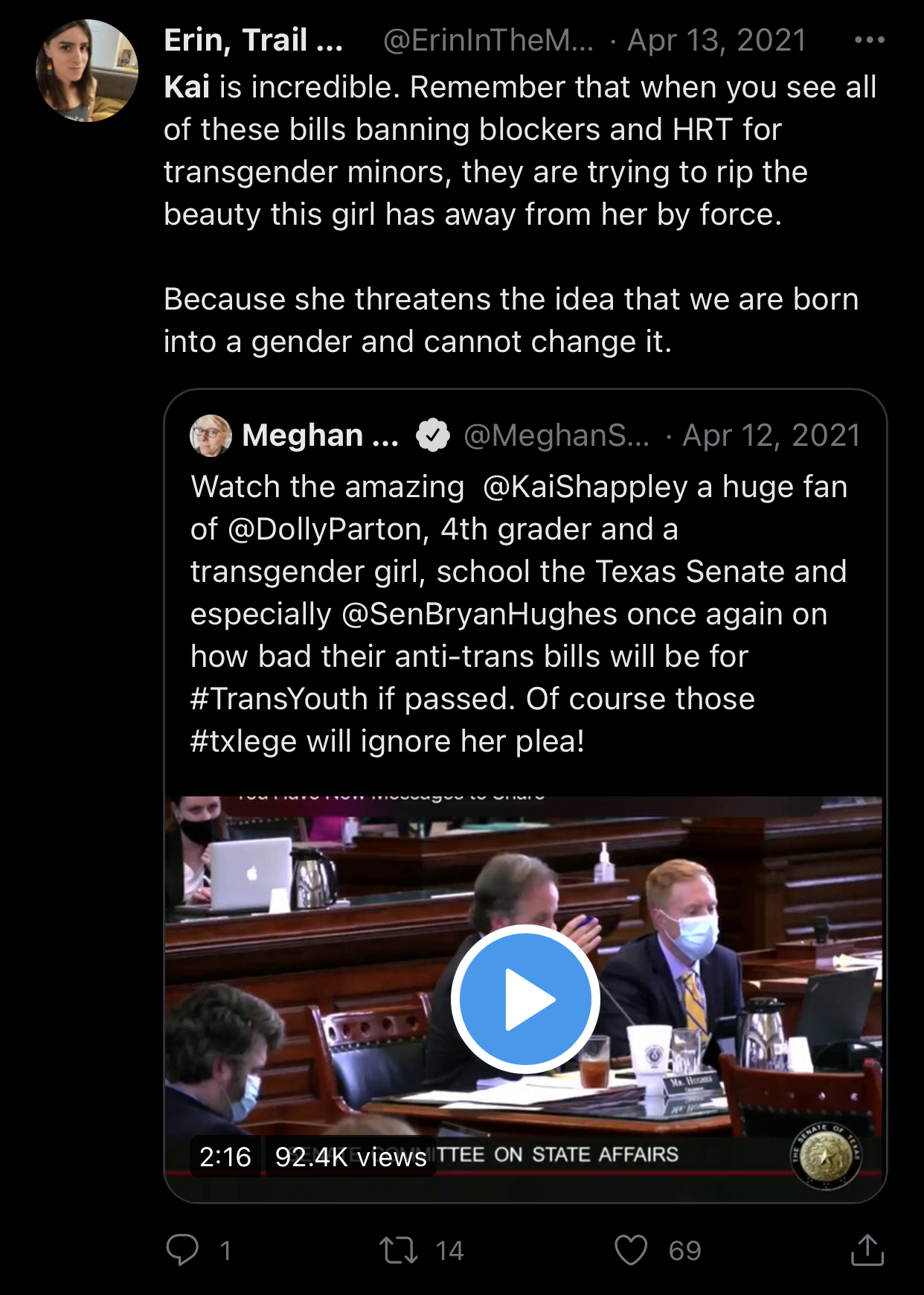Open Erin's display name profile link
Screen dimensions: 924x1295
253,40
